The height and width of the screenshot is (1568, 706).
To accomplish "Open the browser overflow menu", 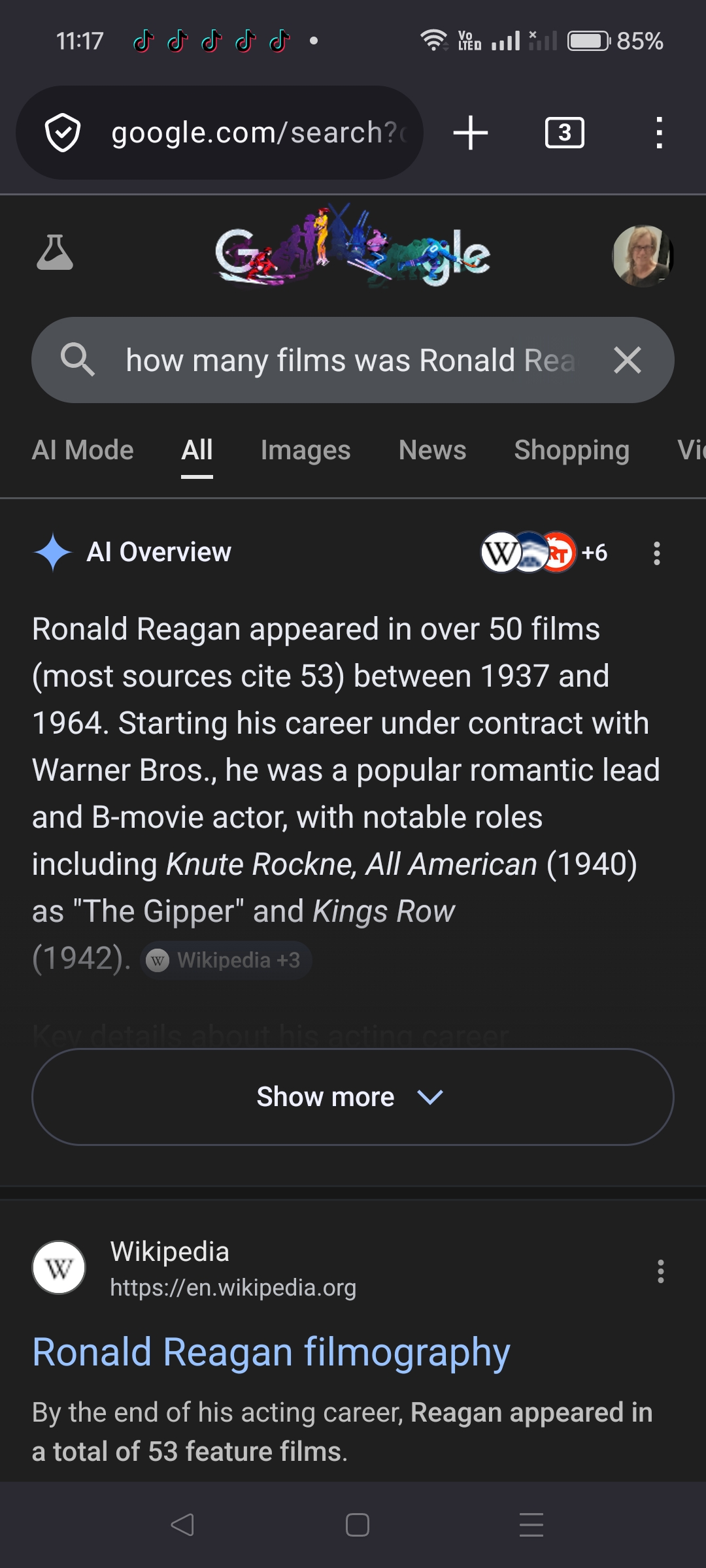I will click(659, 133).
